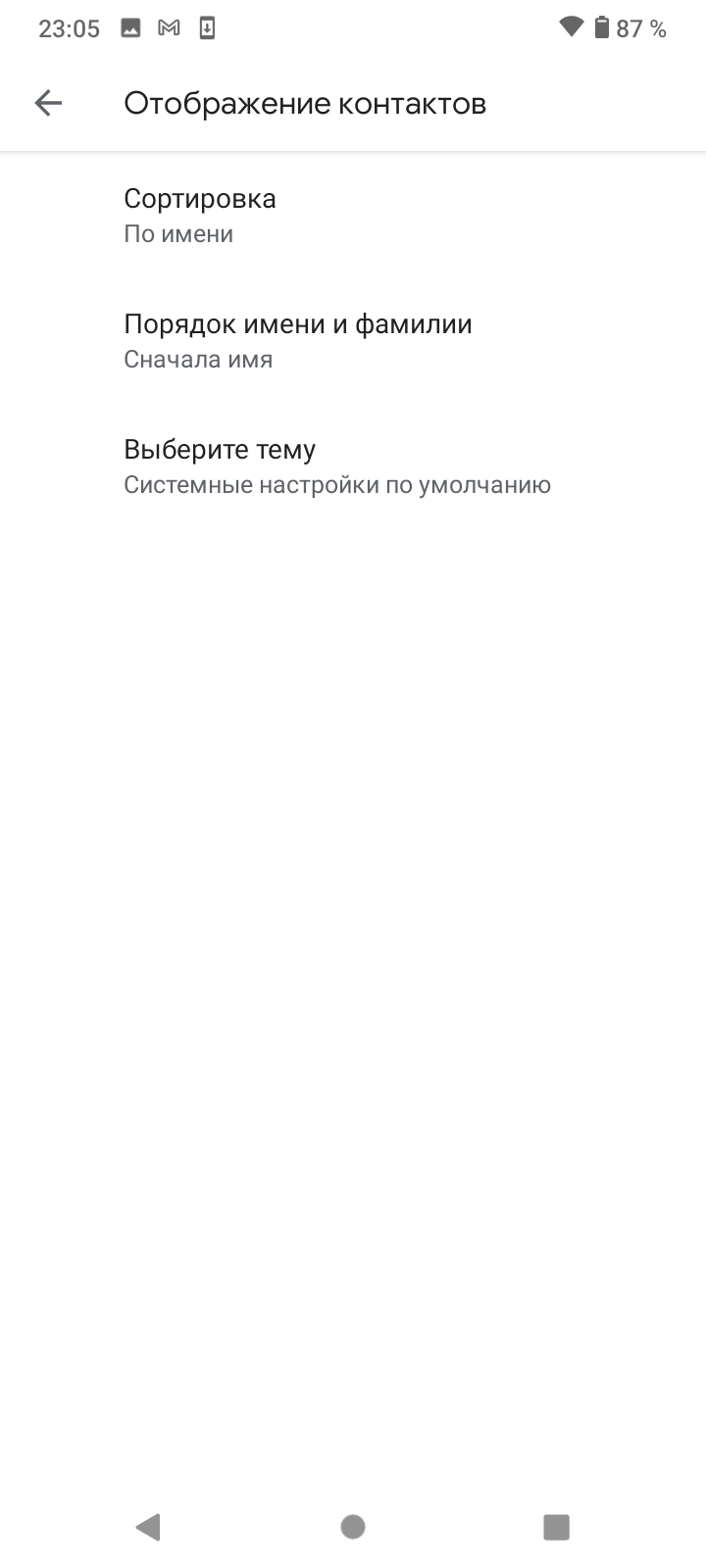
Task: Open Выберите тему option
Action: pyautogui.click(x=353, y=465)
